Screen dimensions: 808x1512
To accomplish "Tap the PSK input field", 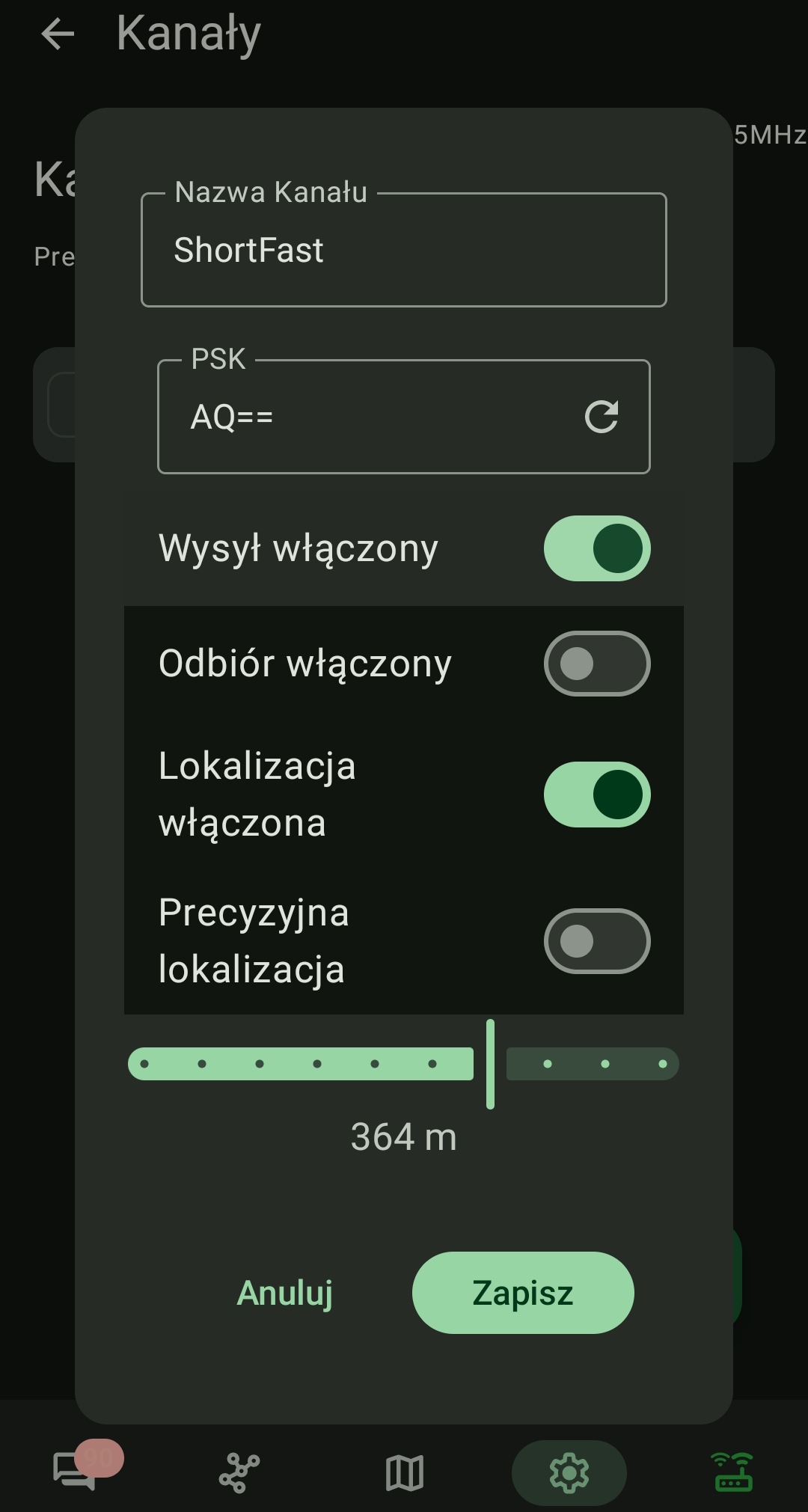I will click(x=367, y=417).
